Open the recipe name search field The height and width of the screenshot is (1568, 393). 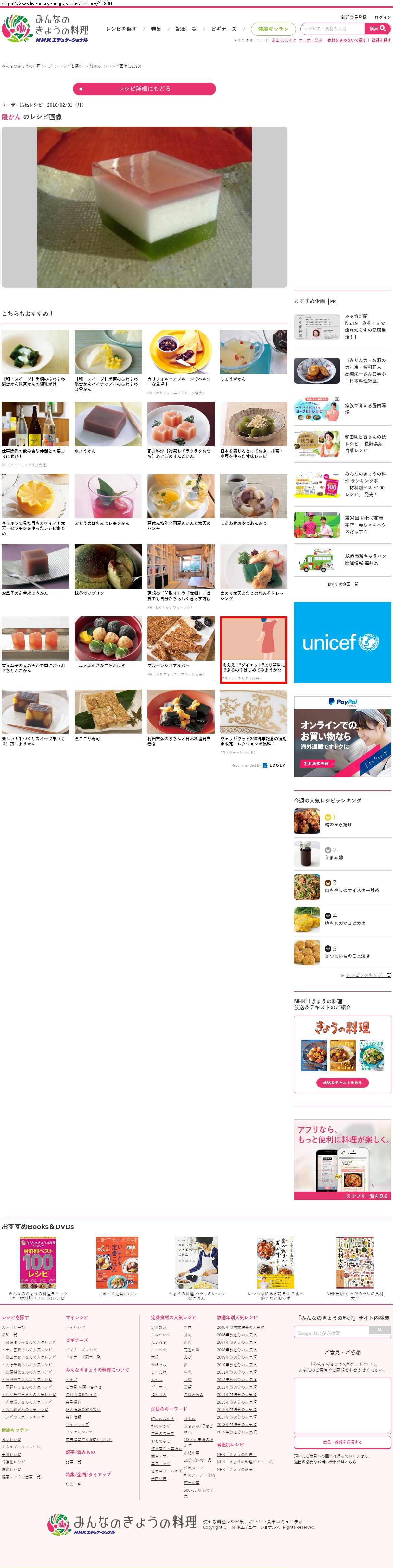coord(333,29)
